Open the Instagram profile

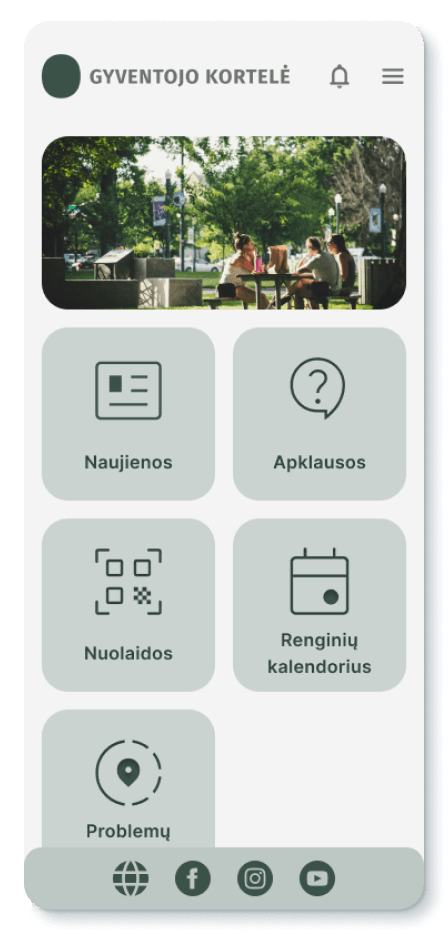(255, 879)
